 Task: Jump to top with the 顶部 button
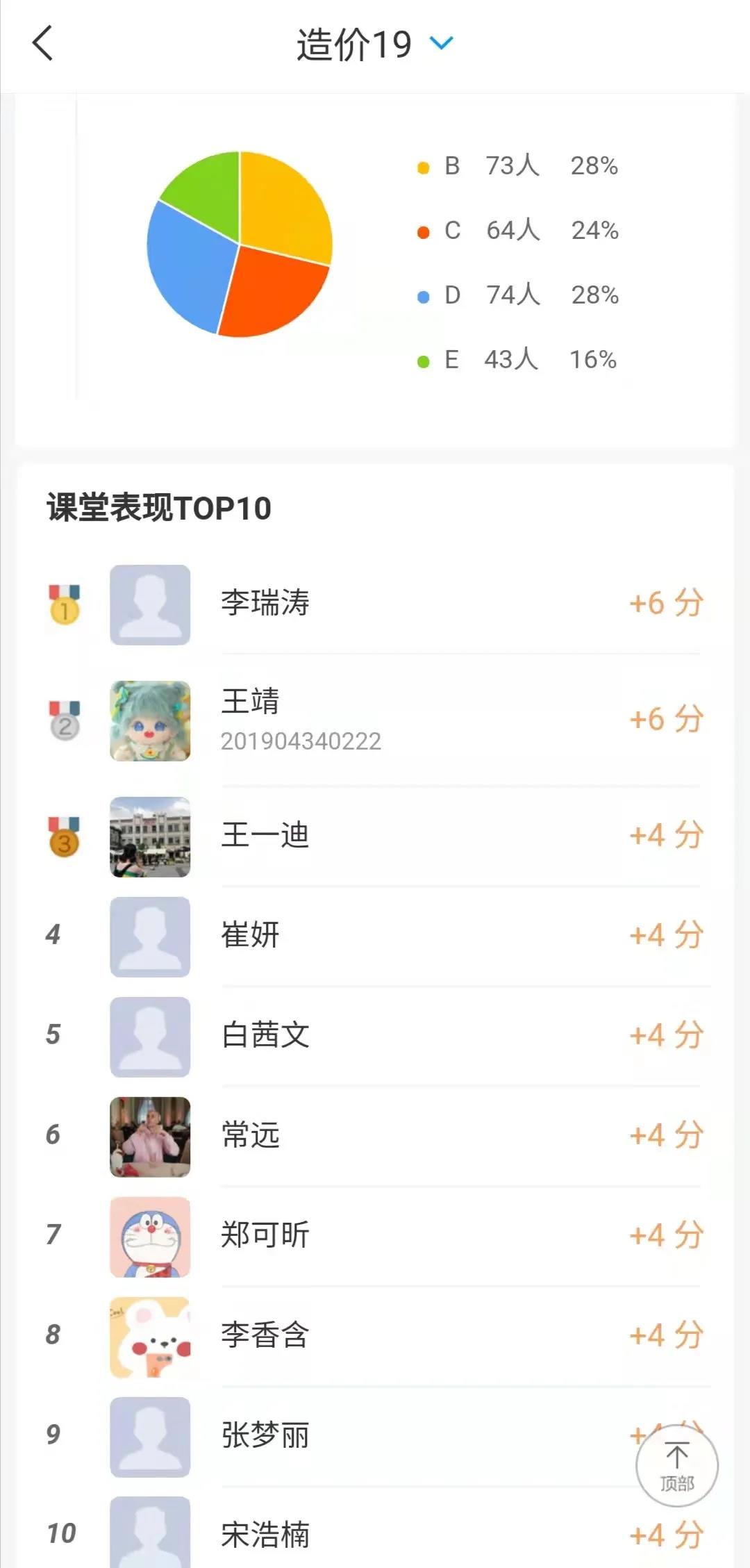pyautogui.click(x=676, y=1465)
